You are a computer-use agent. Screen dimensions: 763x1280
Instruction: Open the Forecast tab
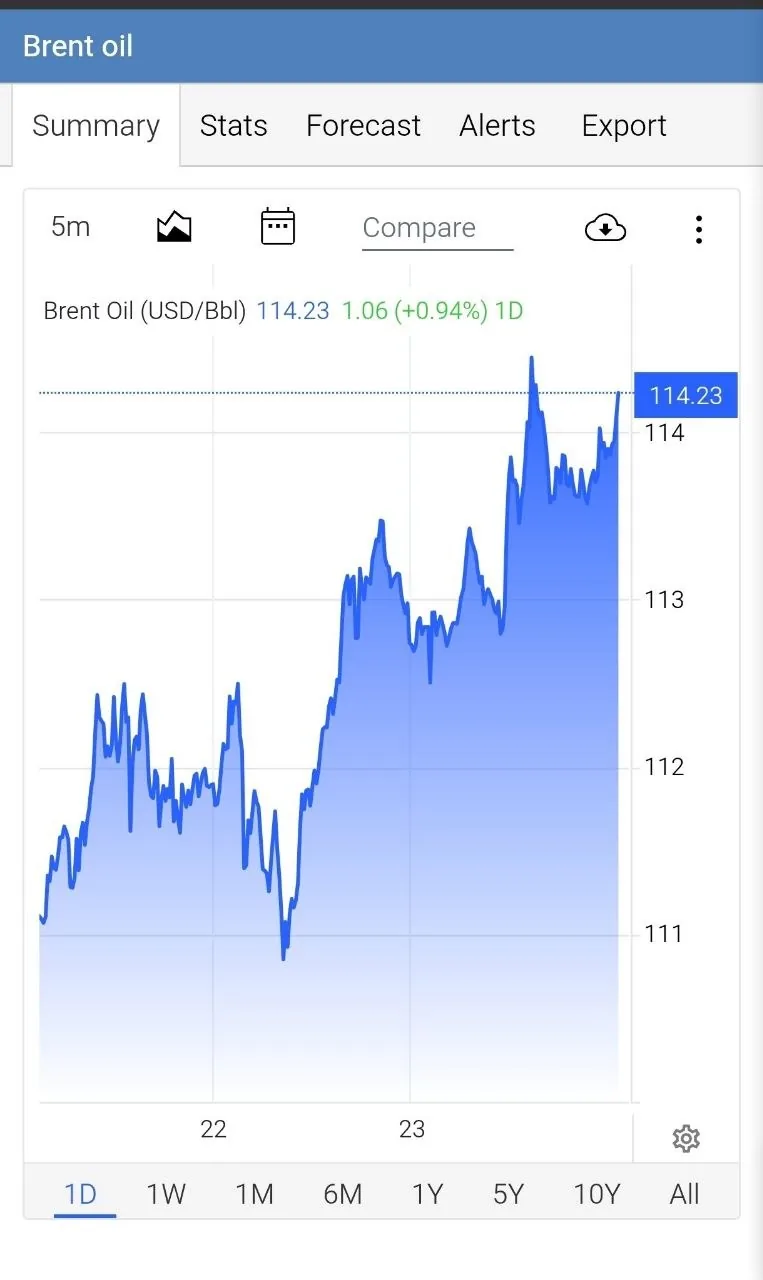(x=363, y=126)
